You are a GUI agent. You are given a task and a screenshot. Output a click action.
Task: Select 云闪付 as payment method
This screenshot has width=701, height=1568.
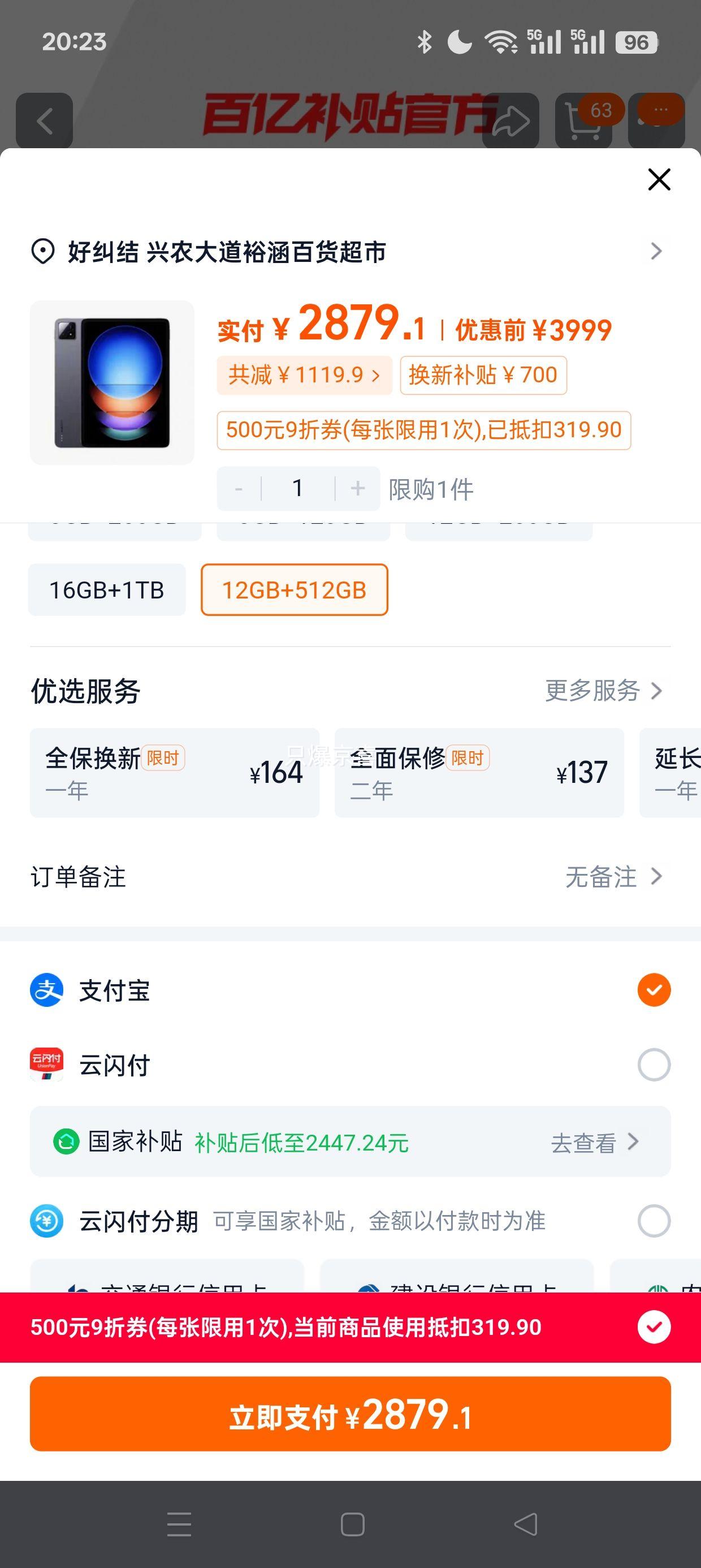350,1065
